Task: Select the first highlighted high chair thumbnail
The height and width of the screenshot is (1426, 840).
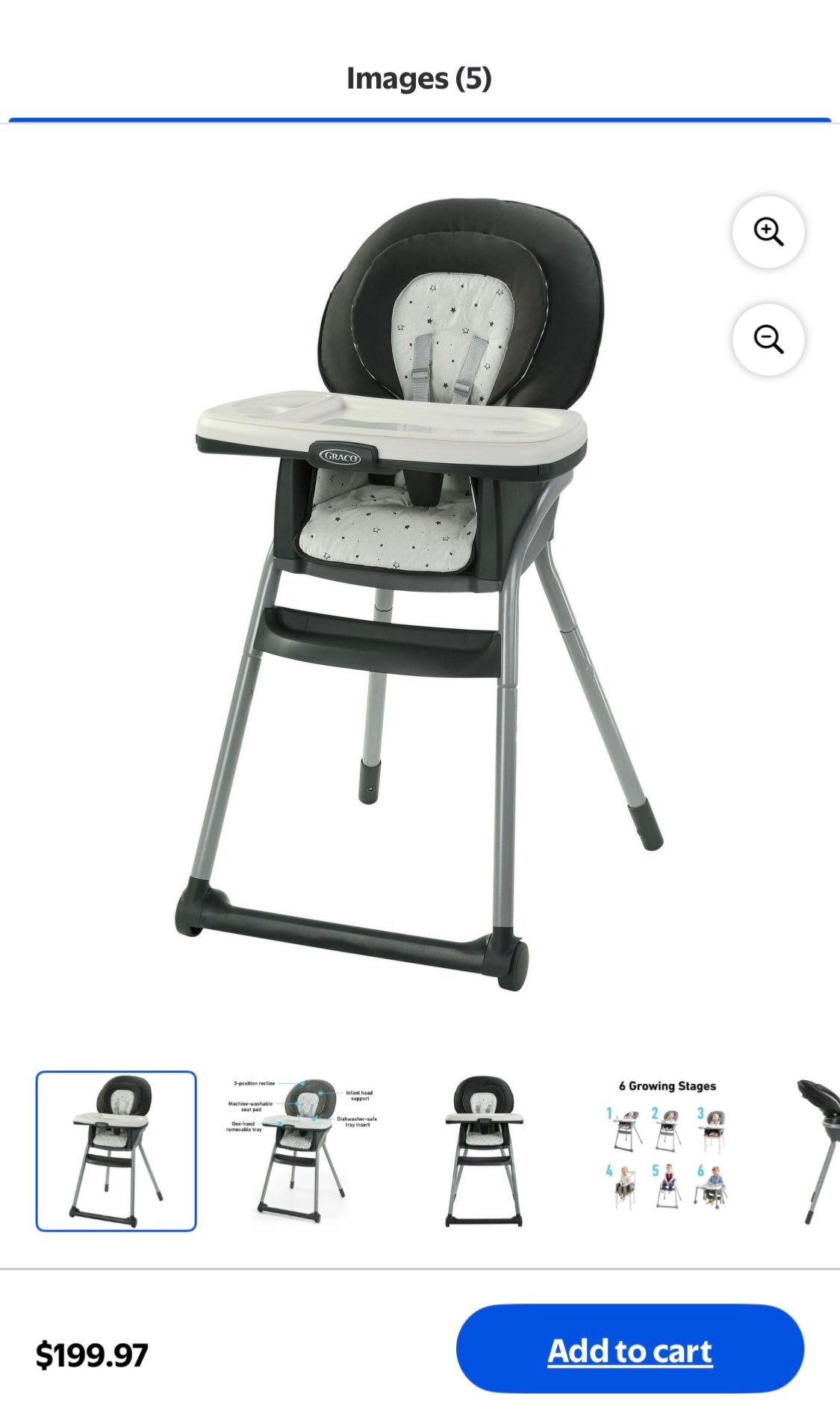Action: pyautogui.click(x=116, y=1151)
